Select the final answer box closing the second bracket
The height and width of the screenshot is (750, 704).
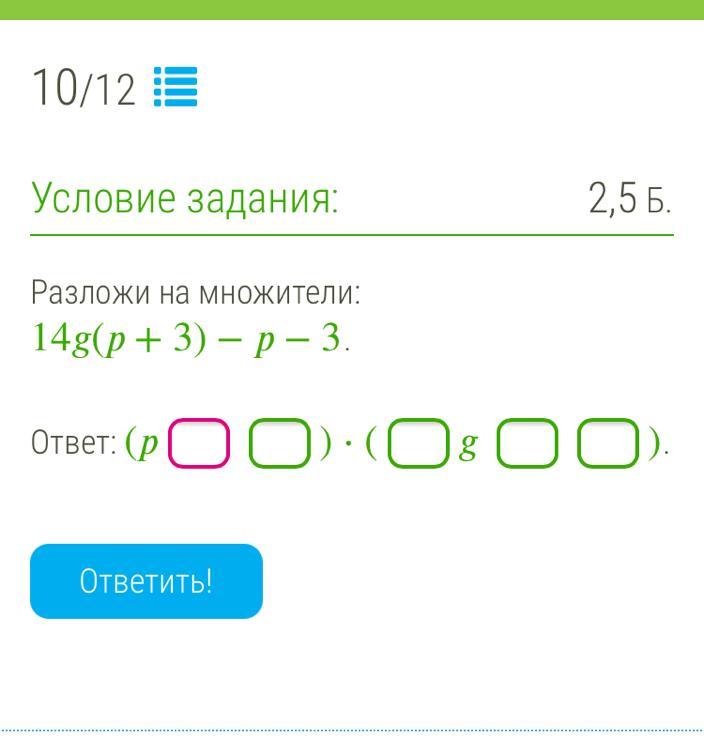[x=608, y=445]
